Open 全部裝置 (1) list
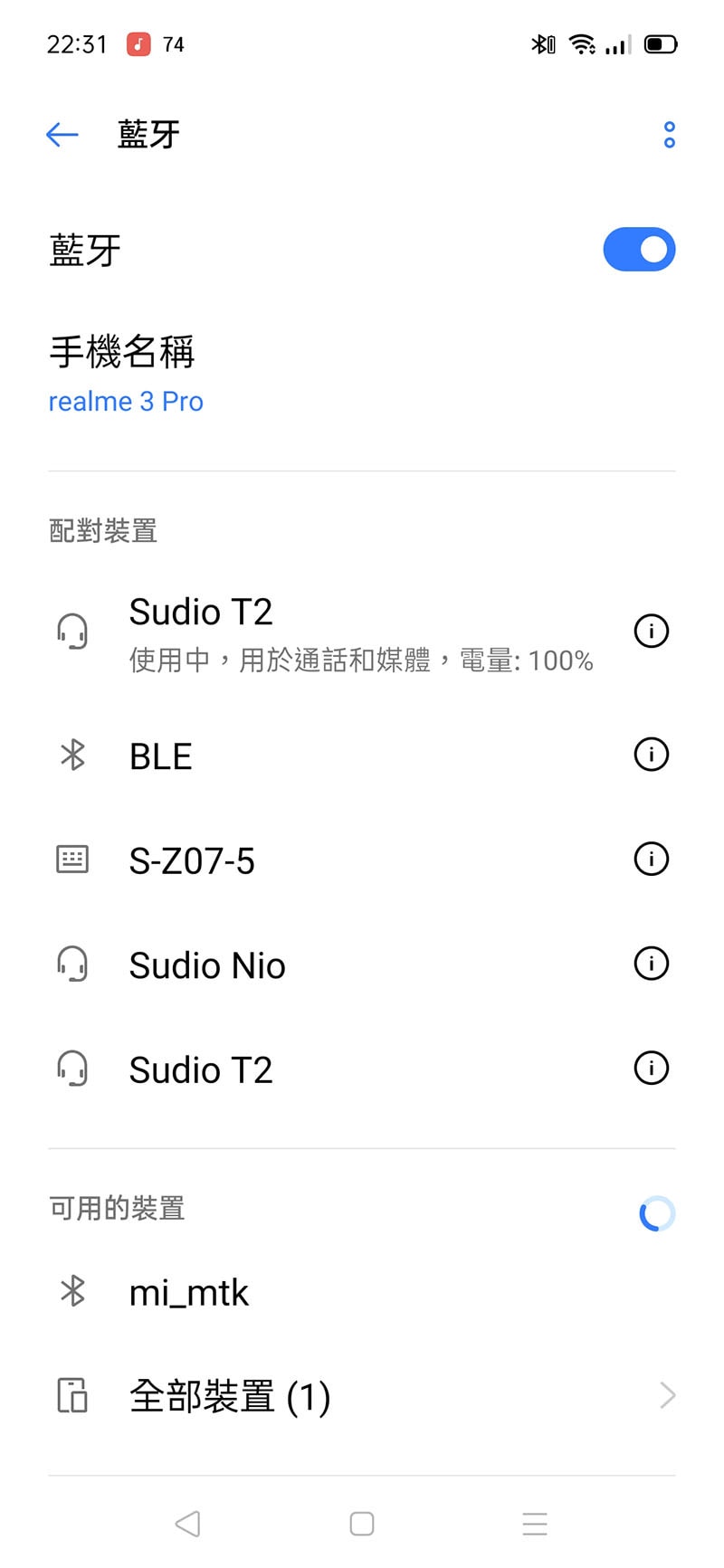This screenshot has height=1568, width=724. pos(362,1396)
